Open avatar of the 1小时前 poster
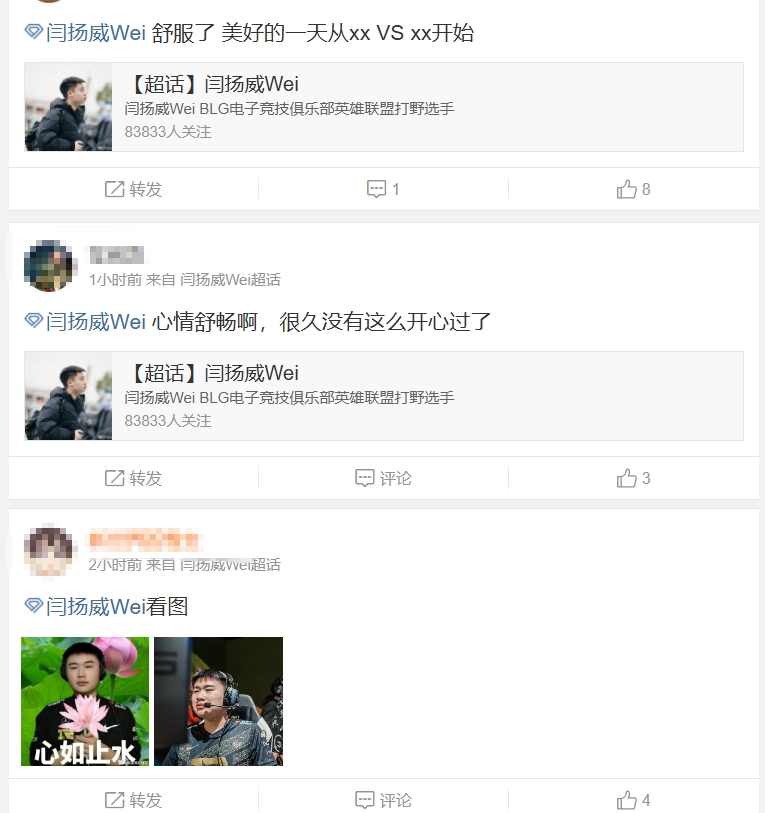 point(50,266)
